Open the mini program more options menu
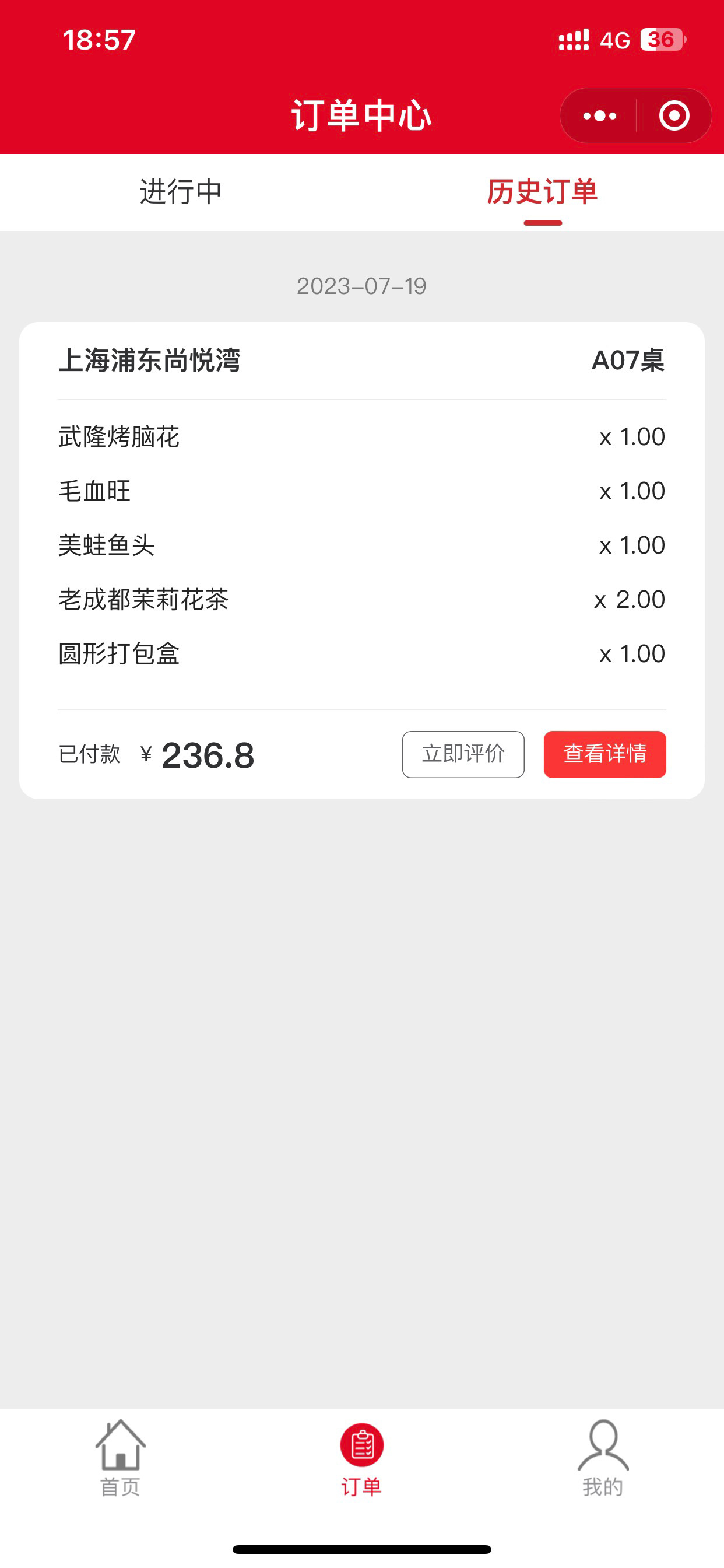The height and width of the screenshot is (1568, 724). 599,116
